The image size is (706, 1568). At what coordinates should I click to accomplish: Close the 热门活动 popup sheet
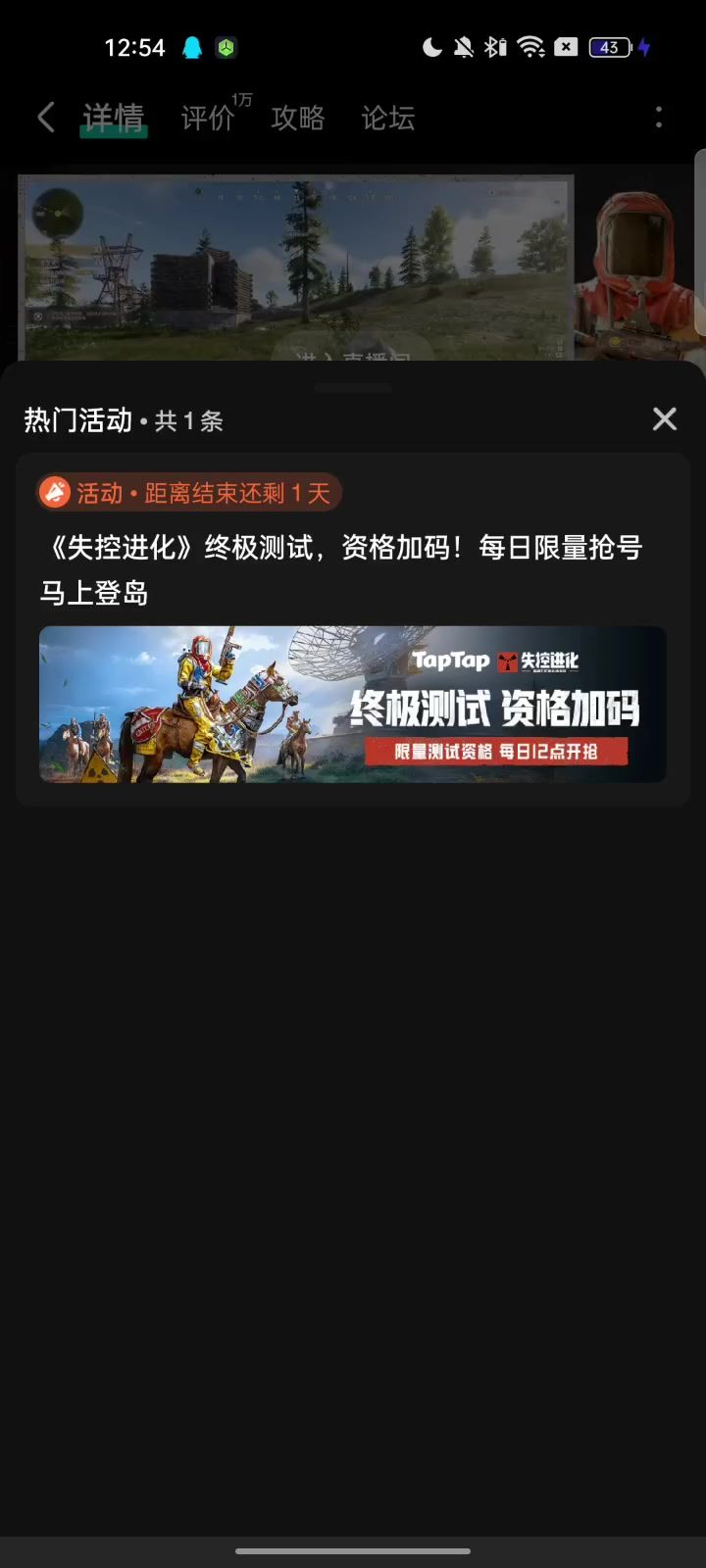[664, 419]
